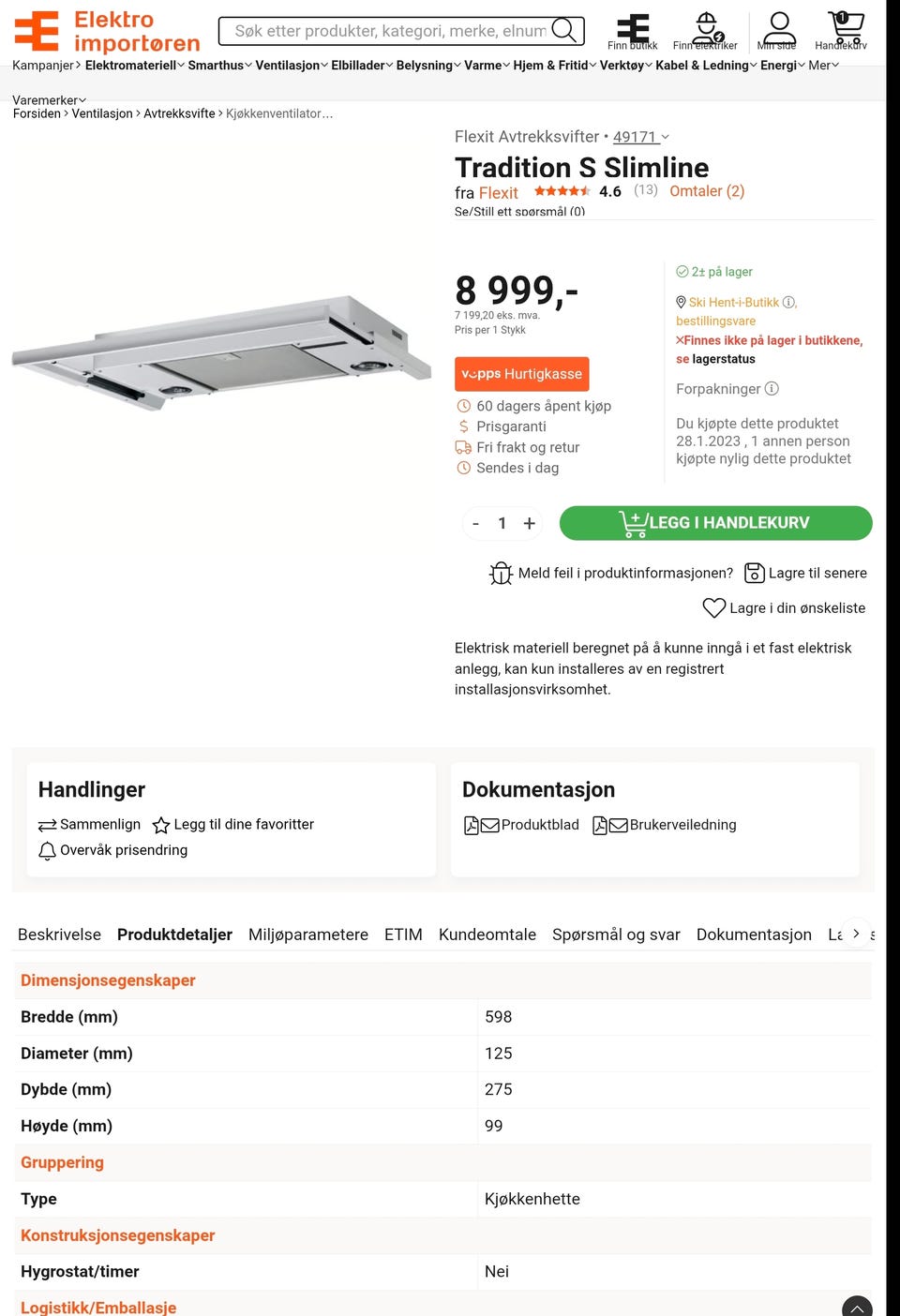Open Finn elektriker with the hardhat icon
Viewport: 900px width, 1316px height.
click(x=704, y=26)
